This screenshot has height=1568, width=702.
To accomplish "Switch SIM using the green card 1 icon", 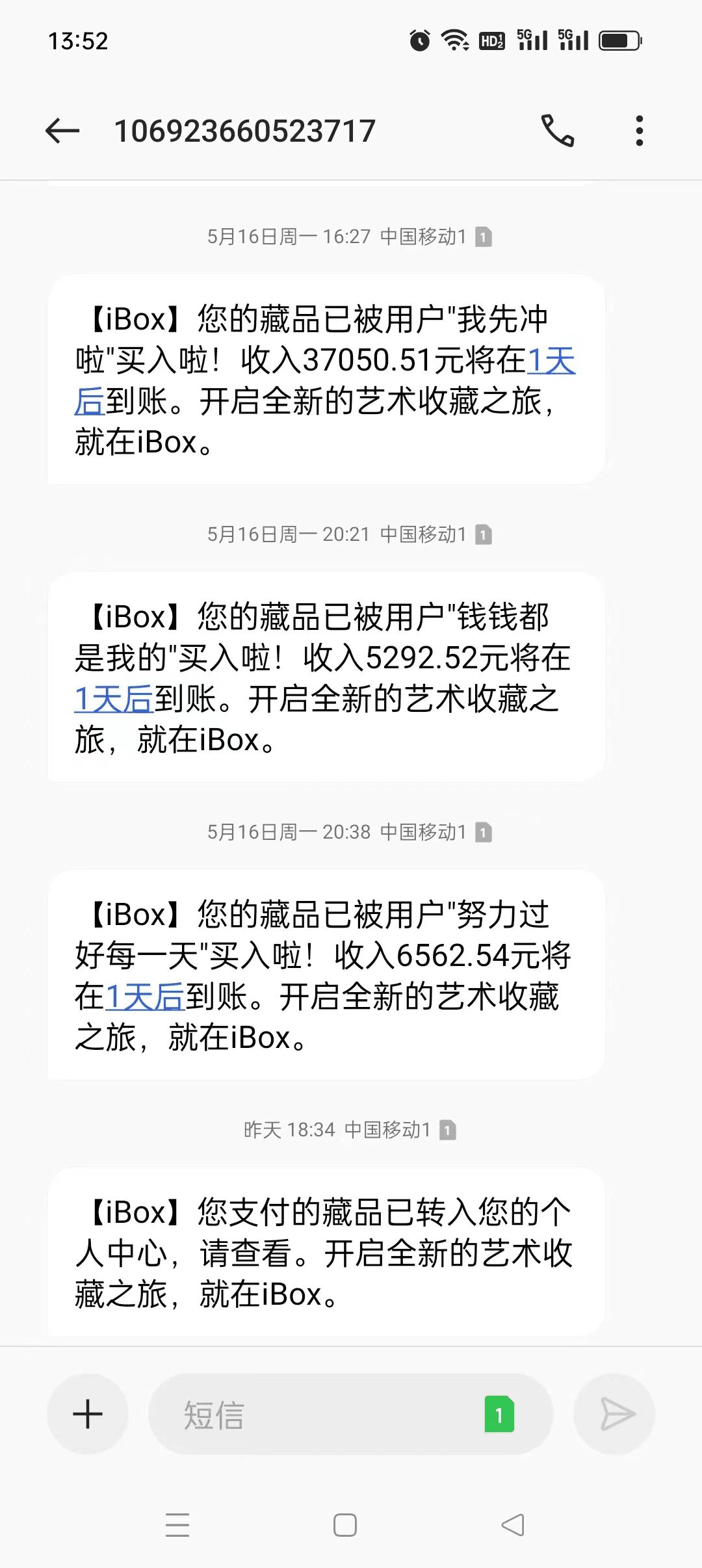I will tap(499, 1414).
